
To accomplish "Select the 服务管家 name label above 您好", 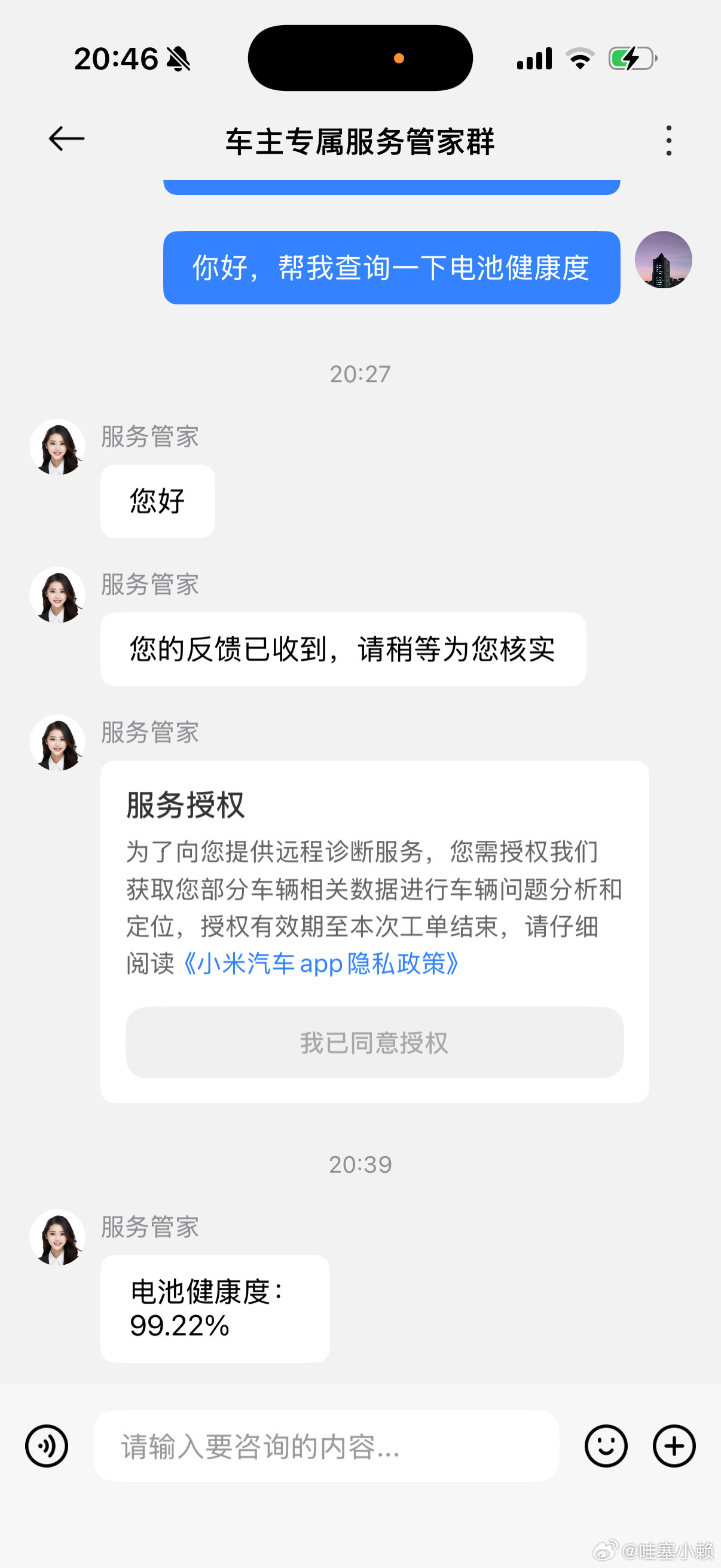I will [149, 437].
